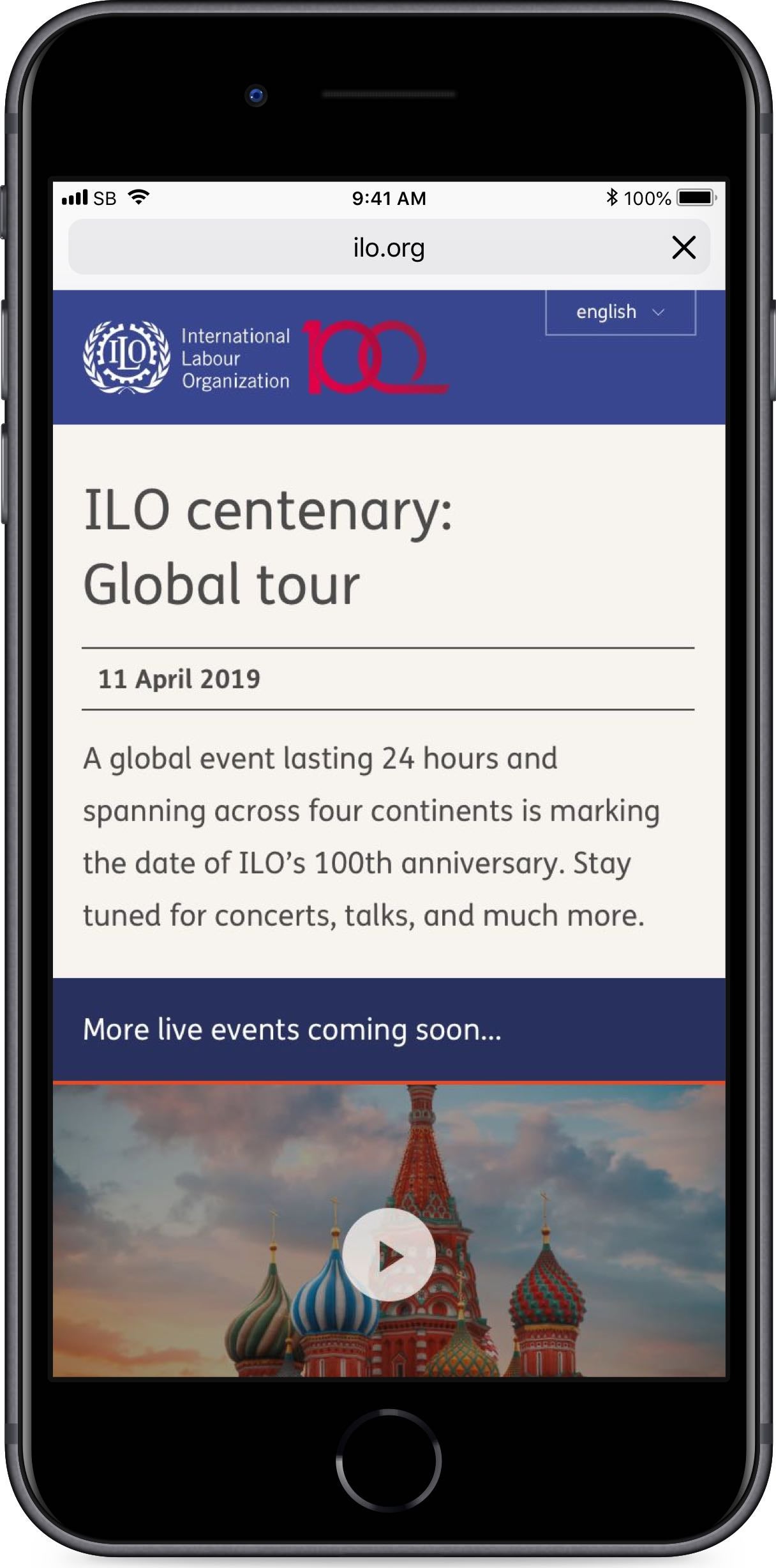Play the Moscow cathedral video
Viewport: 776px width, 1568px height.
pyautogui.click(x=389, y=1255)
